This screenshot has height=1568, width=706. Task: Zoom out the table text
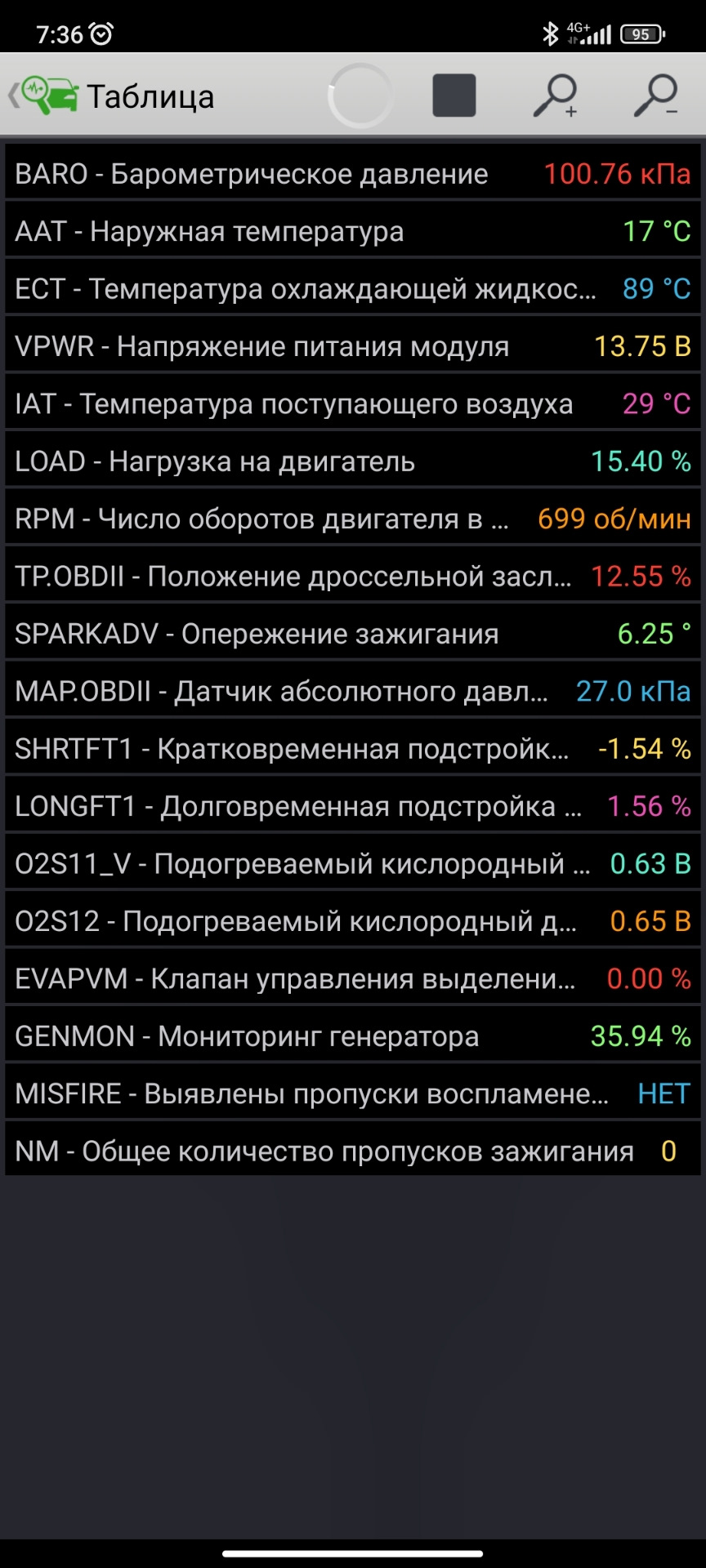tap(656, 96)
